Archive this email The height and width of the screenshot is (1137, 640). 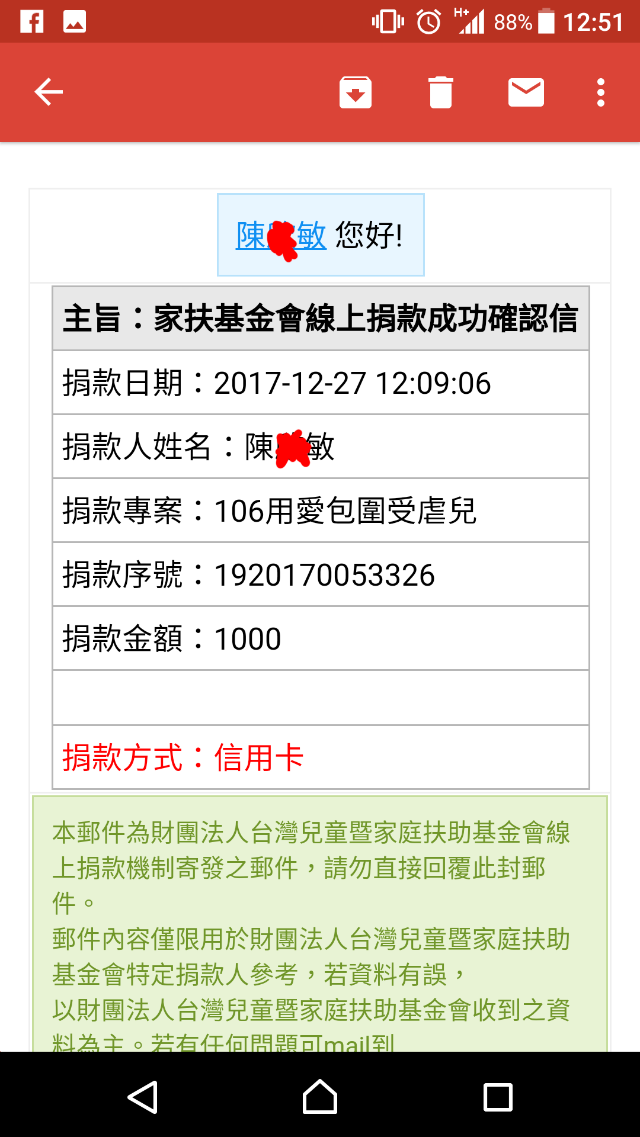(356, 93)
